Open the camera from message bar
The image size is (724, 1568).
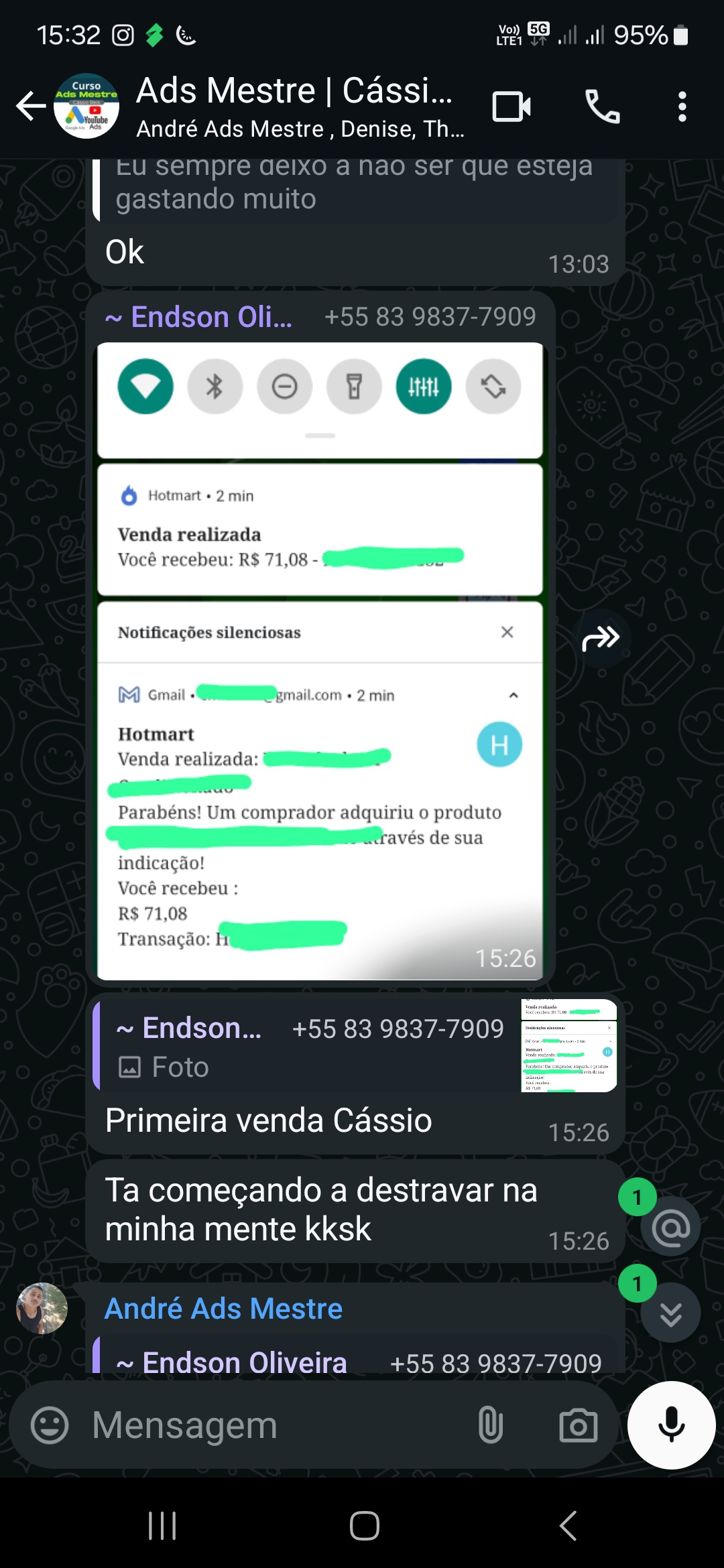tap(578, 1425)
